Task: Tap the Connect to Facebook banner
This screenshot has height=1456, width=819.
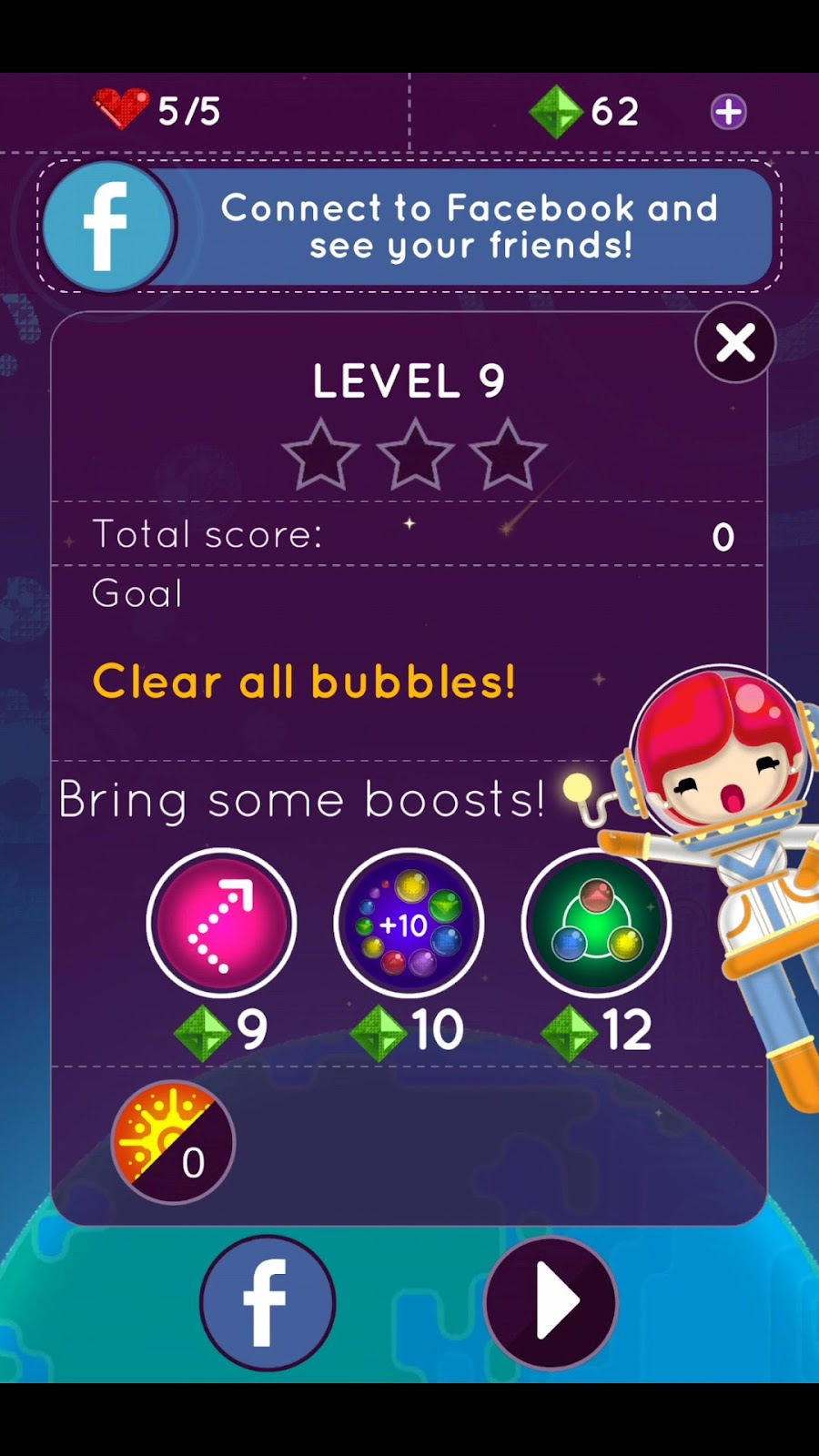Action: (409, 227)
